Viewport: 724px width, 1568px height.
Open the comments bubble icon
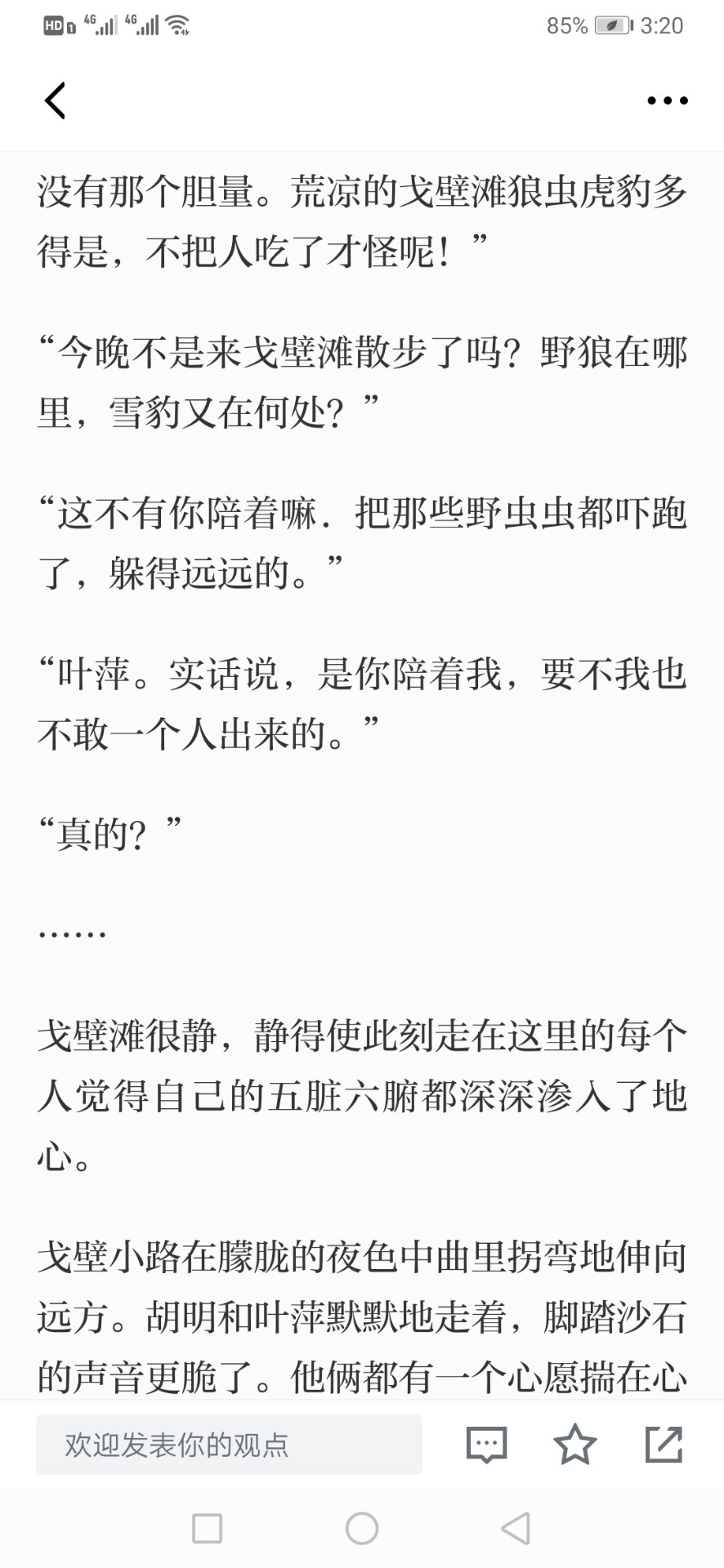coord(486,1445)
